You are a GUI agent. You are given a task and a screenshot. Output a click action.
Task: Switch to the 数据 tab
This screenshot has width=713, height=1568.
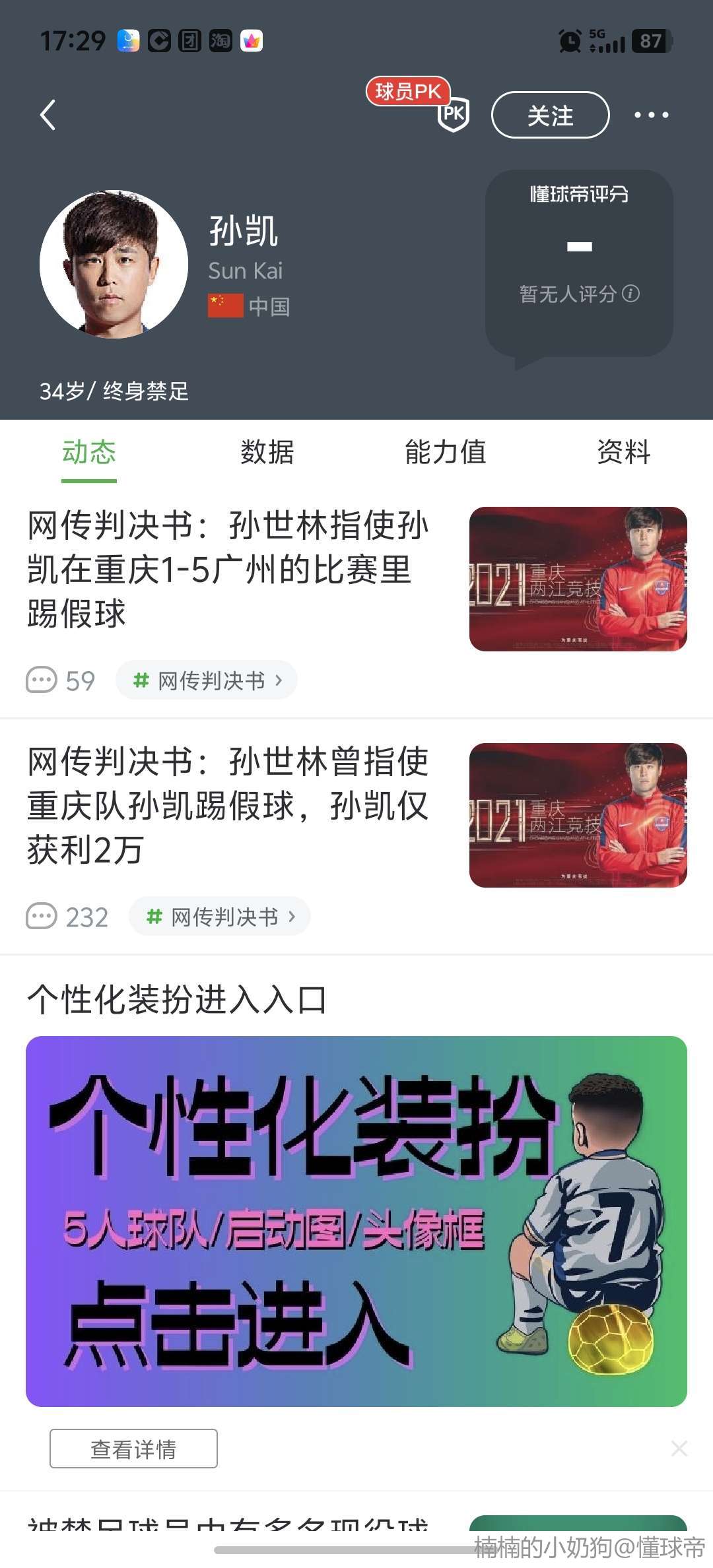click(x=267, y=453)
